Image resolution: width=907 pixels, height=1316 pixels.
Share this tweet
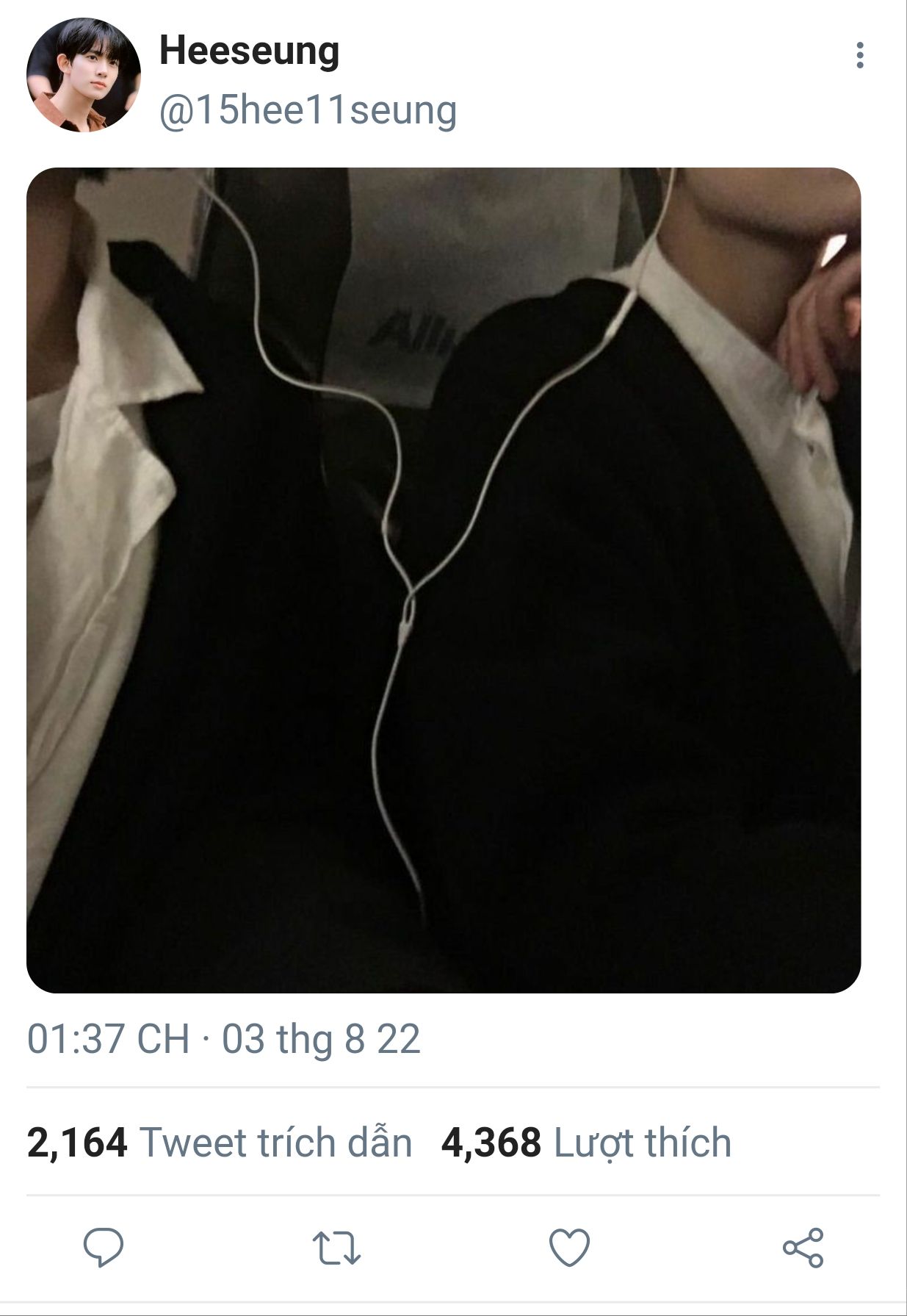pos(803,1247)
